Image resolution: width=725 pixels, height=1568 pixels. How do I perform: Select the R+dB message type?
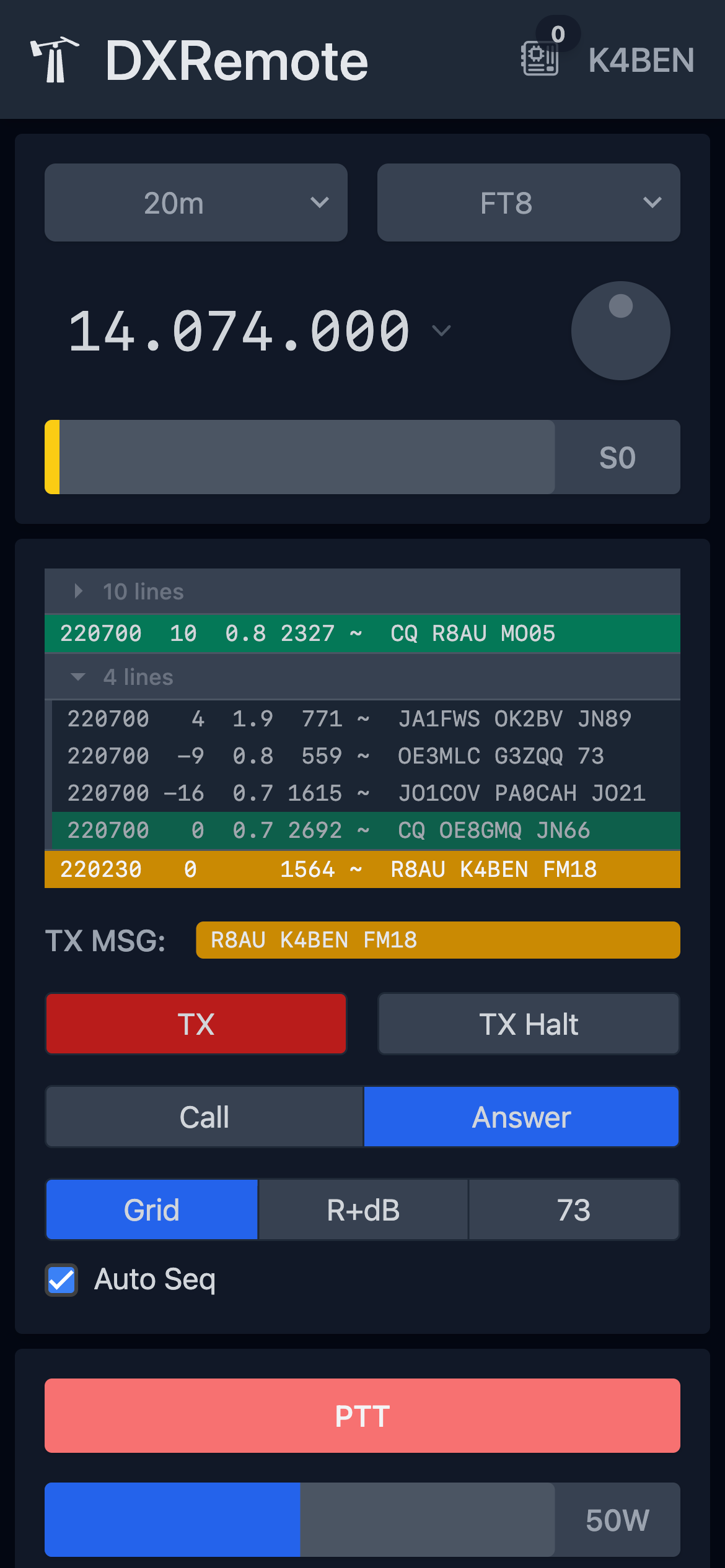[362, 1209]
